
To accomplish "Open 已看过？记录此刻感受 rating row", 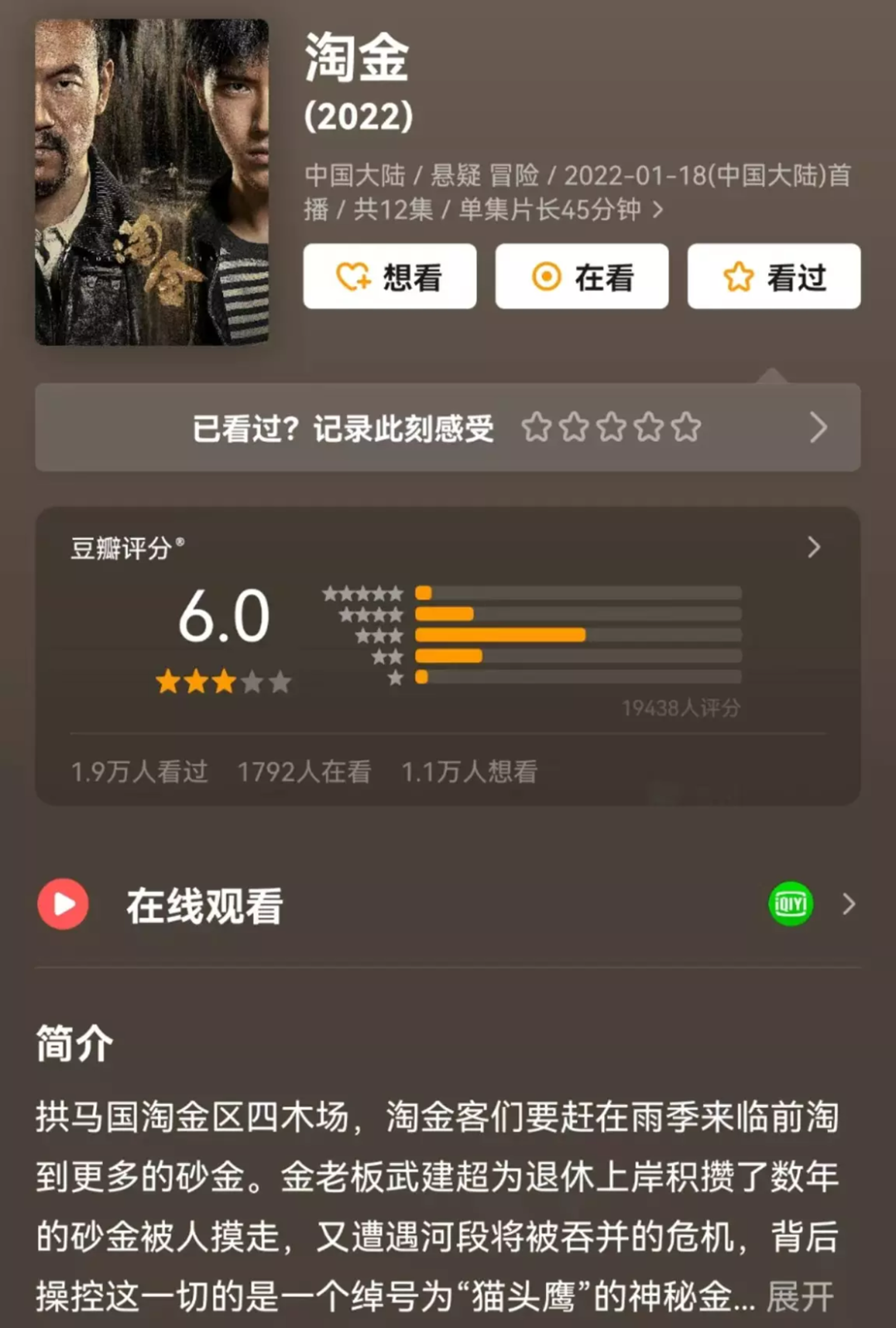I will [x=446, y=428].
